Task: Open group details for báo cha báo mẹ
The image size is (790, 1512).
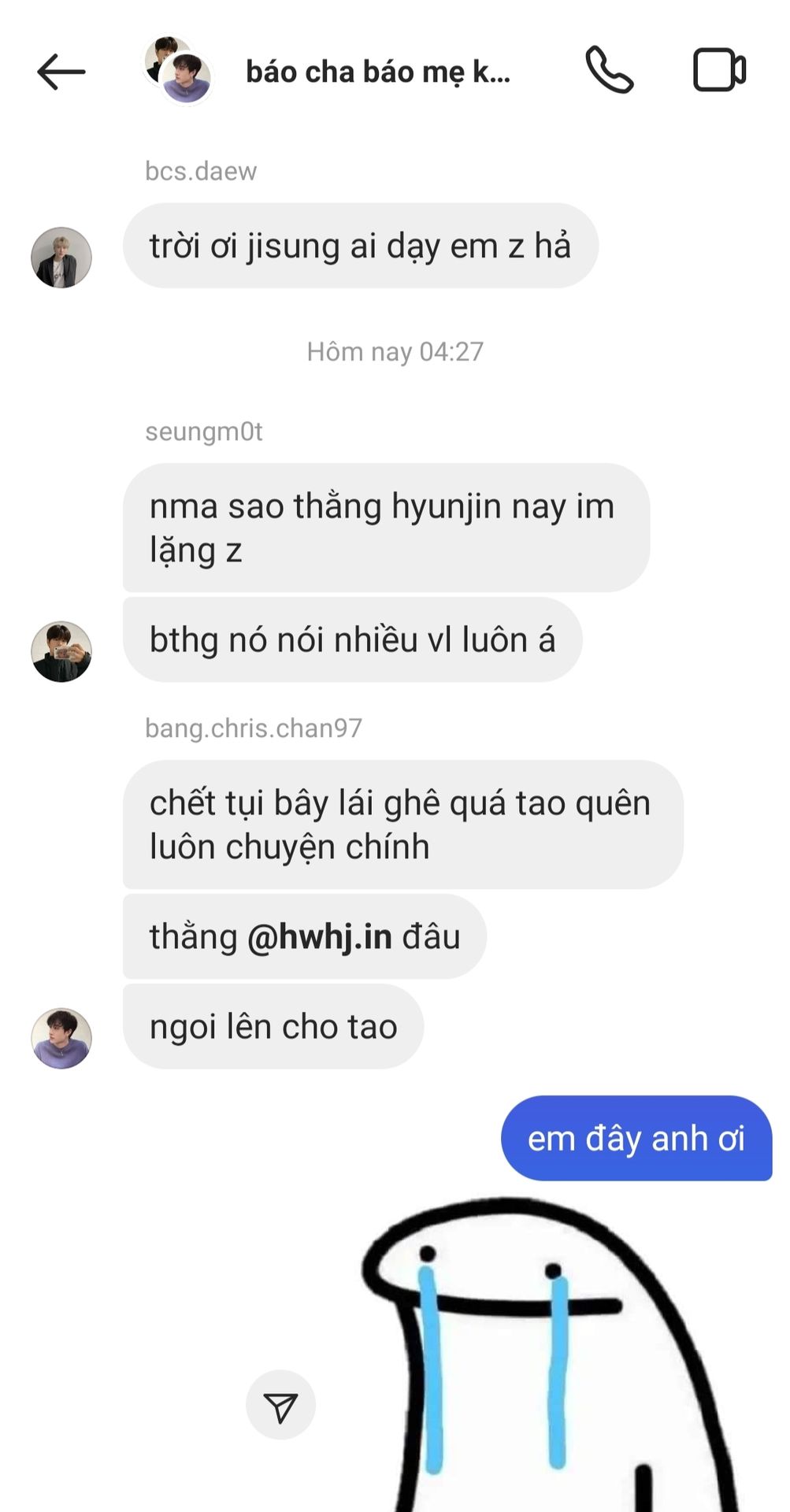Action: [x=377, y=72]
